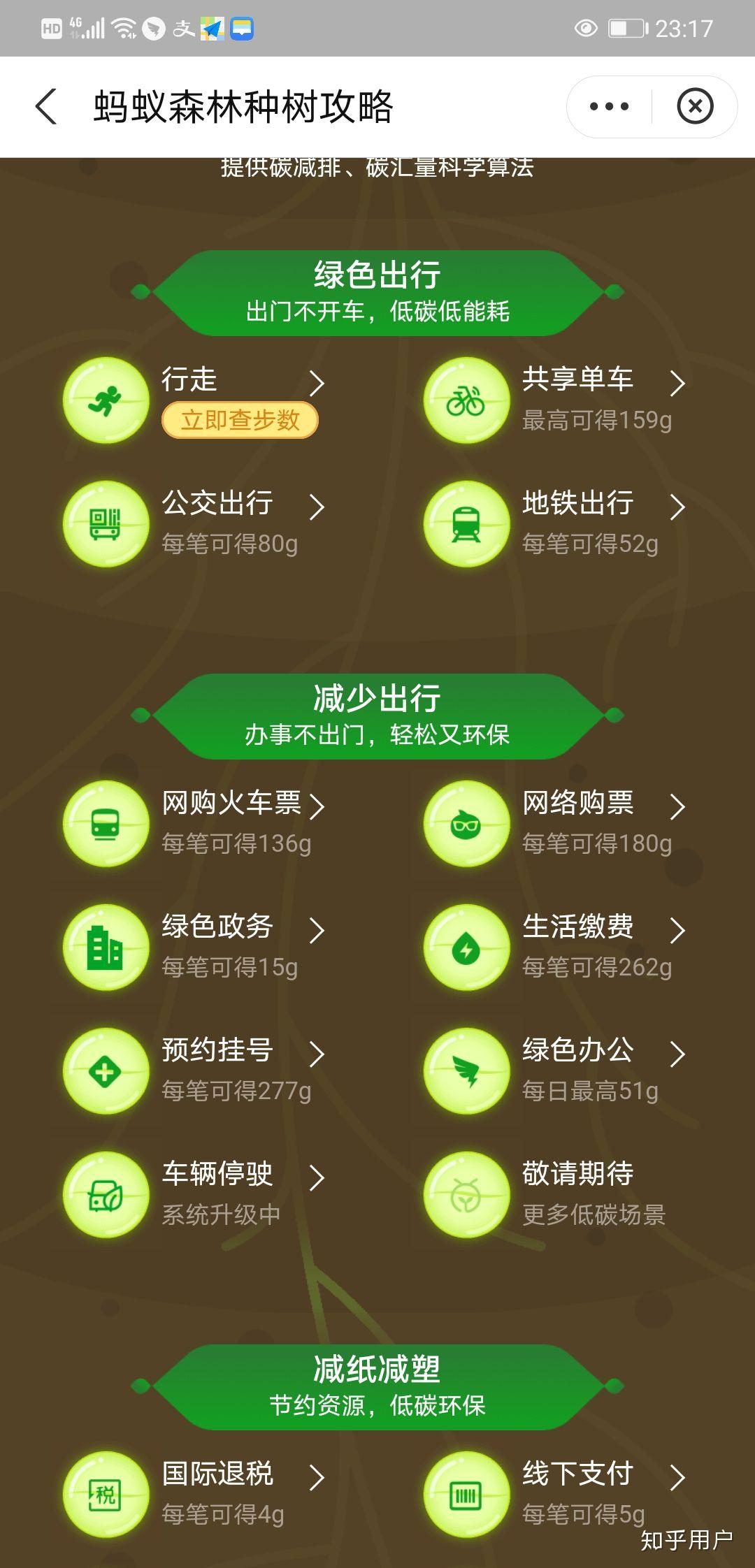Open 网购火车票 item

pos(194,824)
